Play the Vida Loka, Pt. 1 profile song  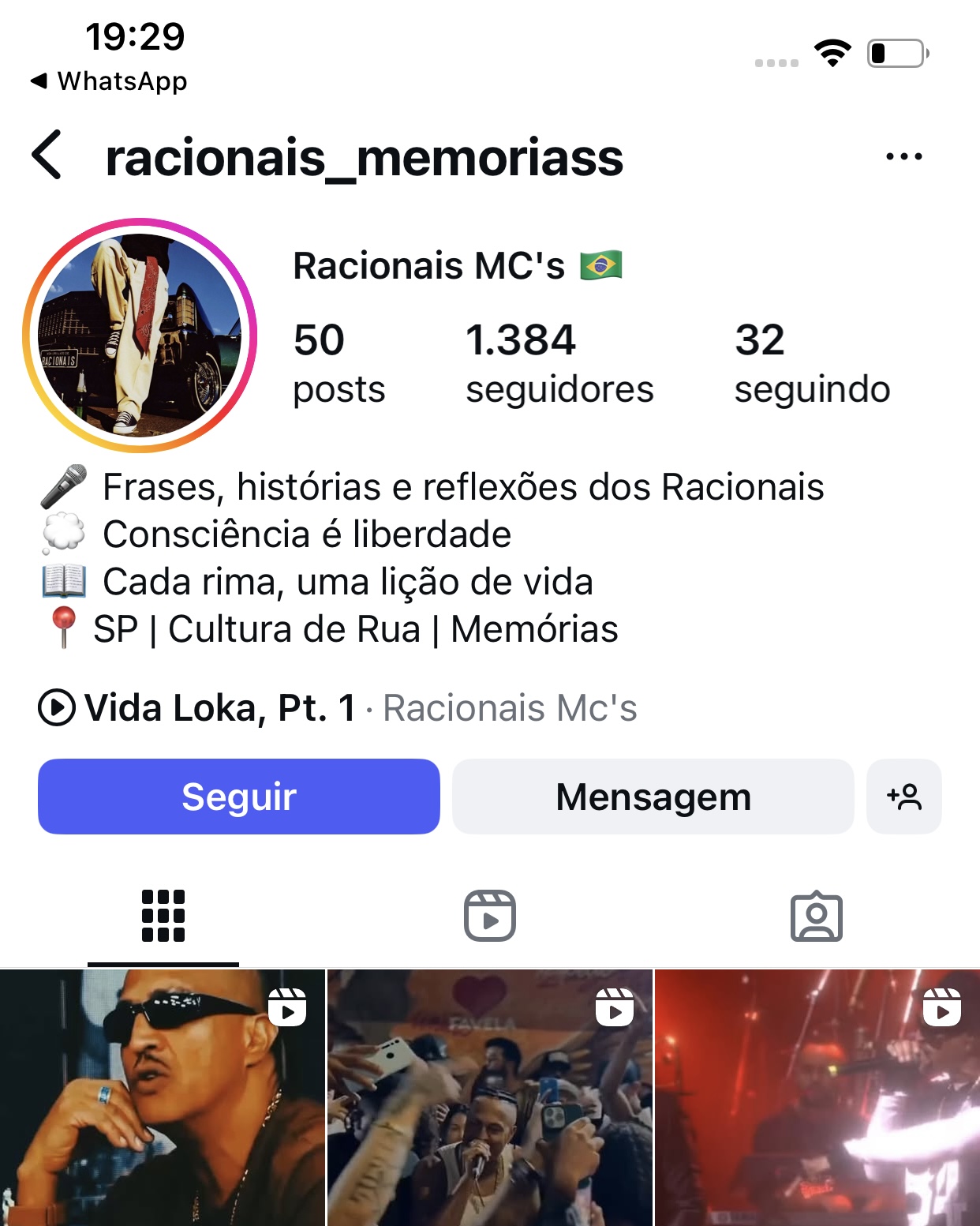[57, 707]
